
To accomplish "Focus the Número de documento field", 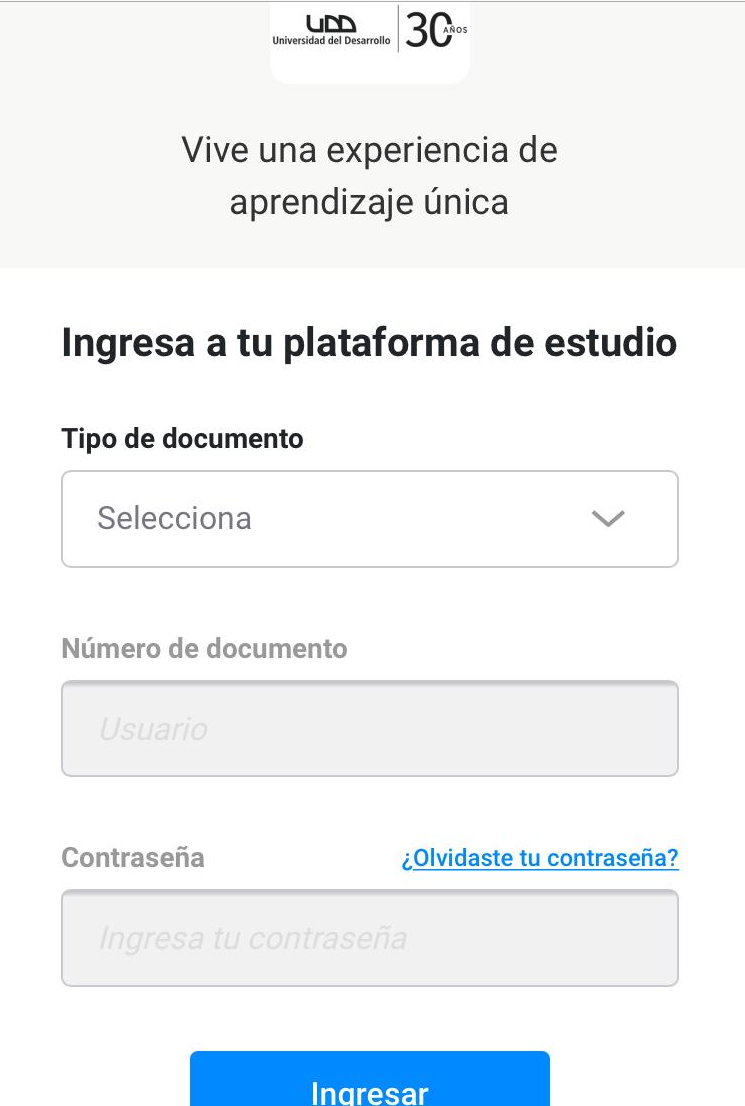I will point(369,729).
